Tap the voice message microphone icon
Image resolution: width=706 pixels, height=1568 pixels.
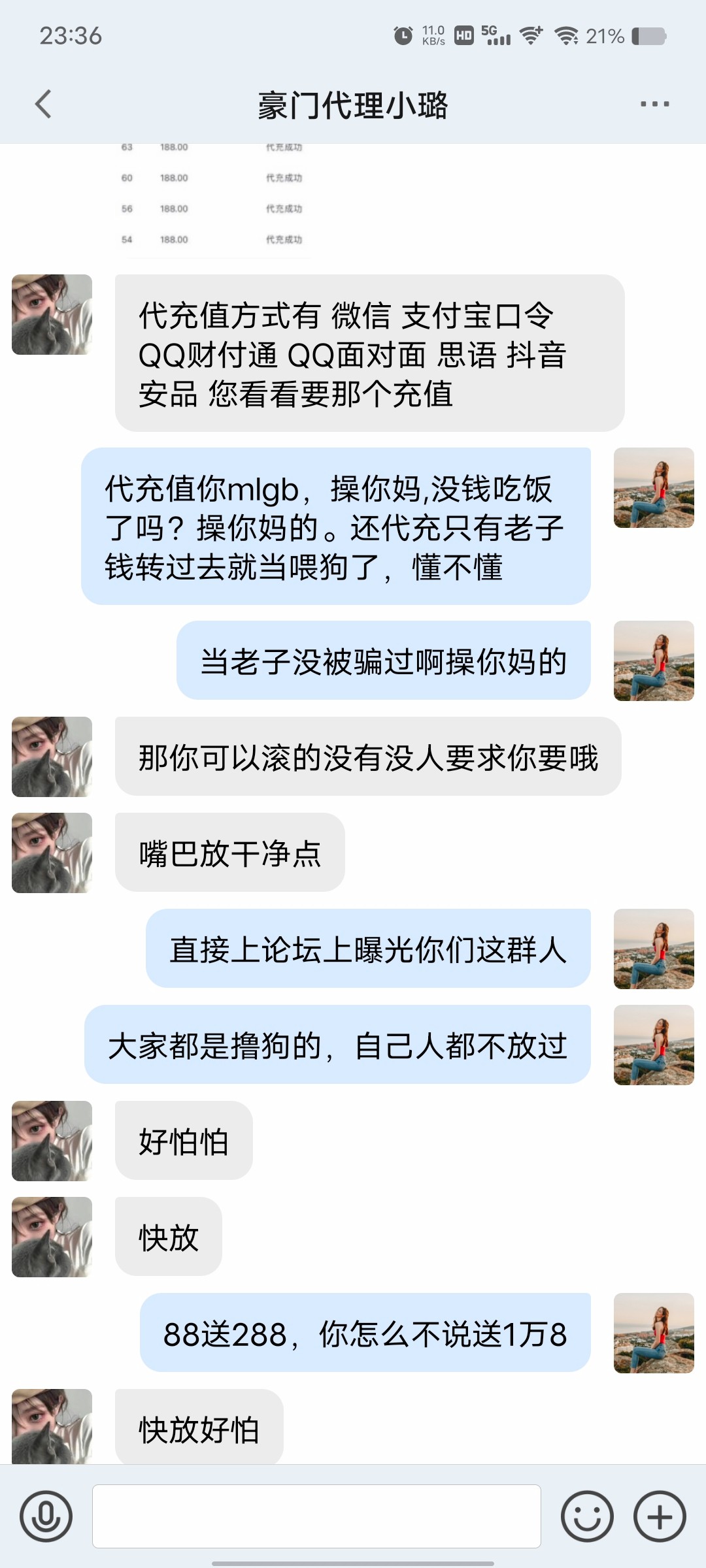pos(46,1516)
